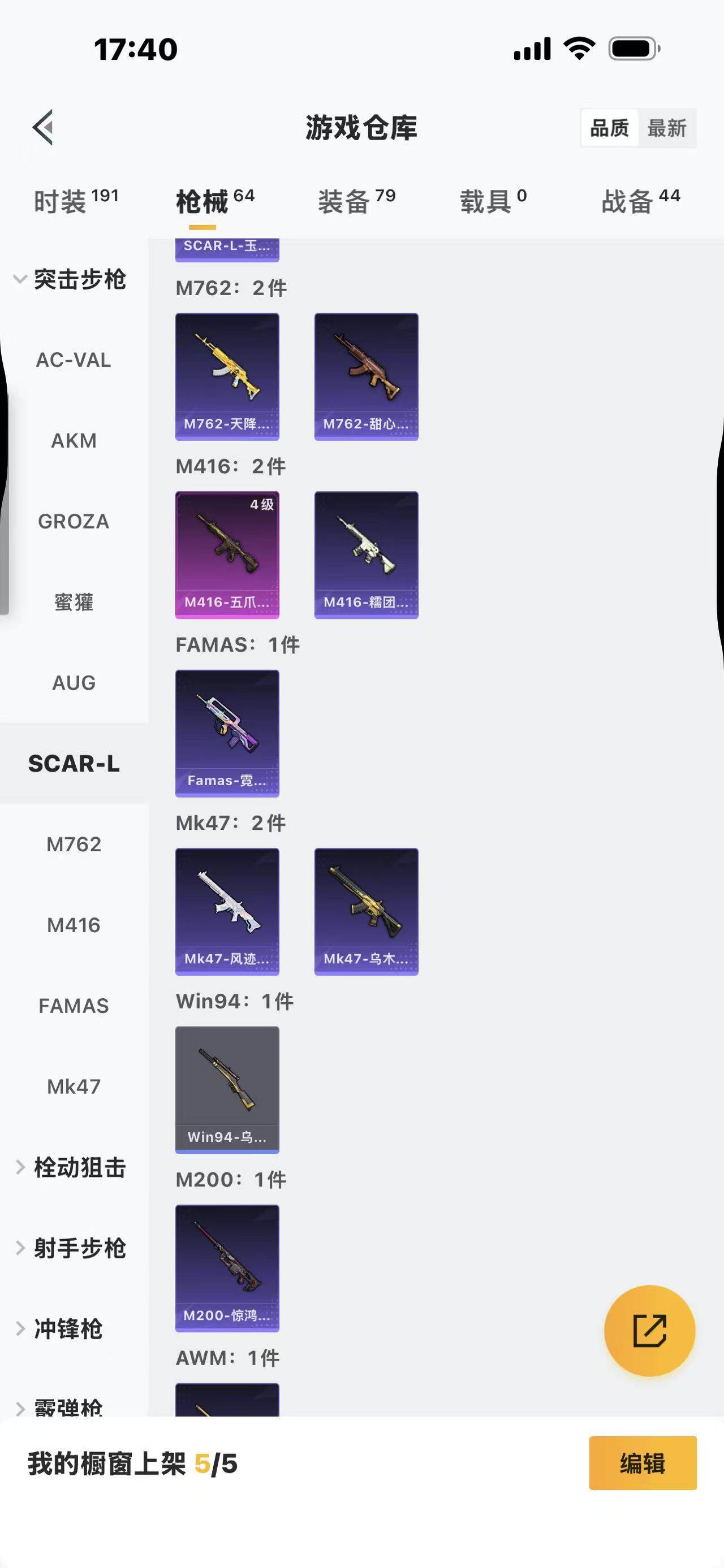This screenshot has height=1568, width=724.
Task: Sort inventory by 最新
Action: (x=666, y=128)
